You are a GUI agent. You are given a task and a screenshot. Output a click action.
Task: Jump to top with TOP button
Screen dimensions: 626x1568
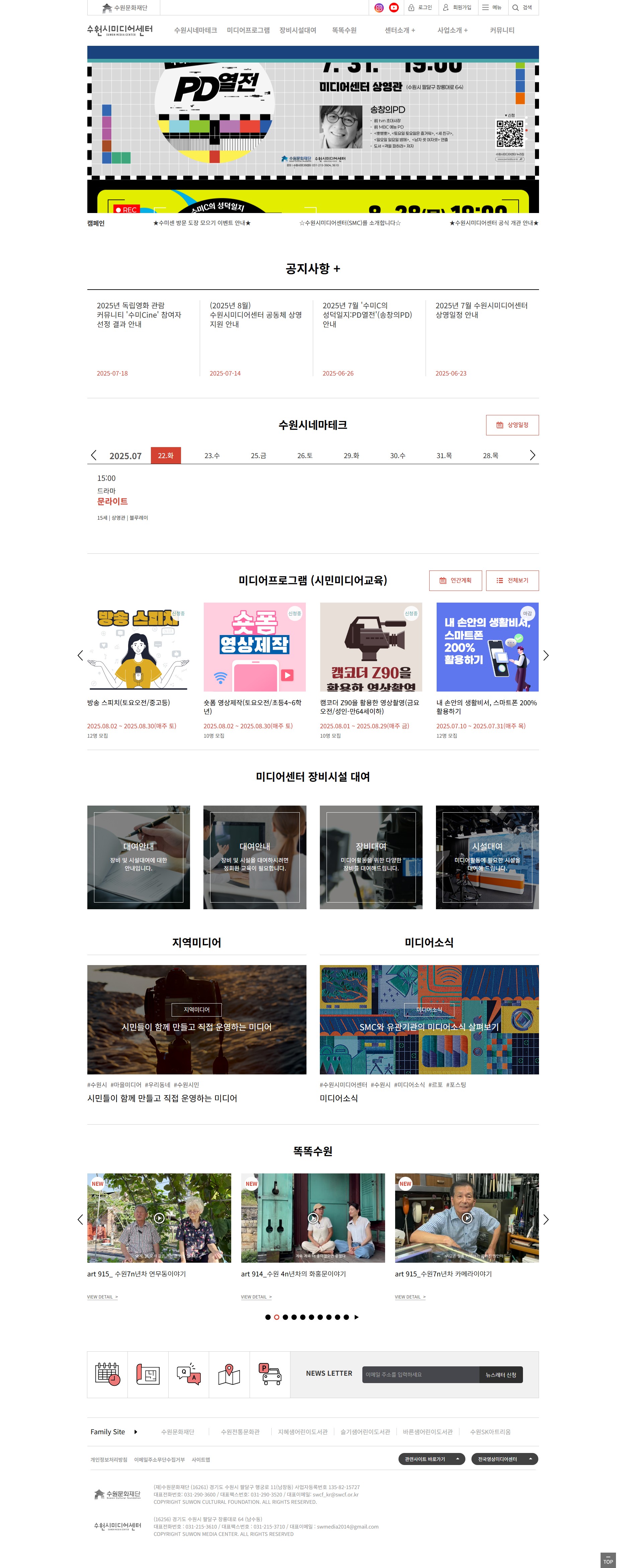click(x=608, y=1560)
